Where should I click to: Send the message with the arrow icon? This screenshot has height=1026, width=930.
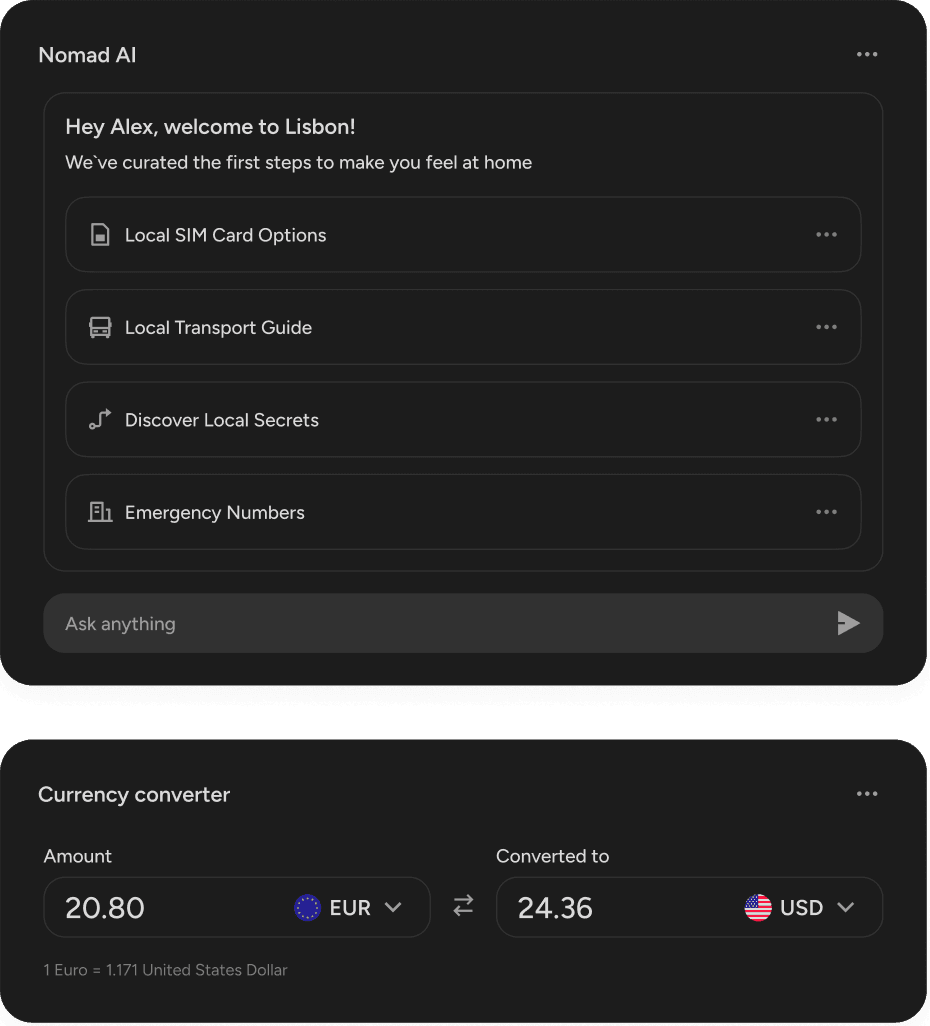[x=848, y=624]
